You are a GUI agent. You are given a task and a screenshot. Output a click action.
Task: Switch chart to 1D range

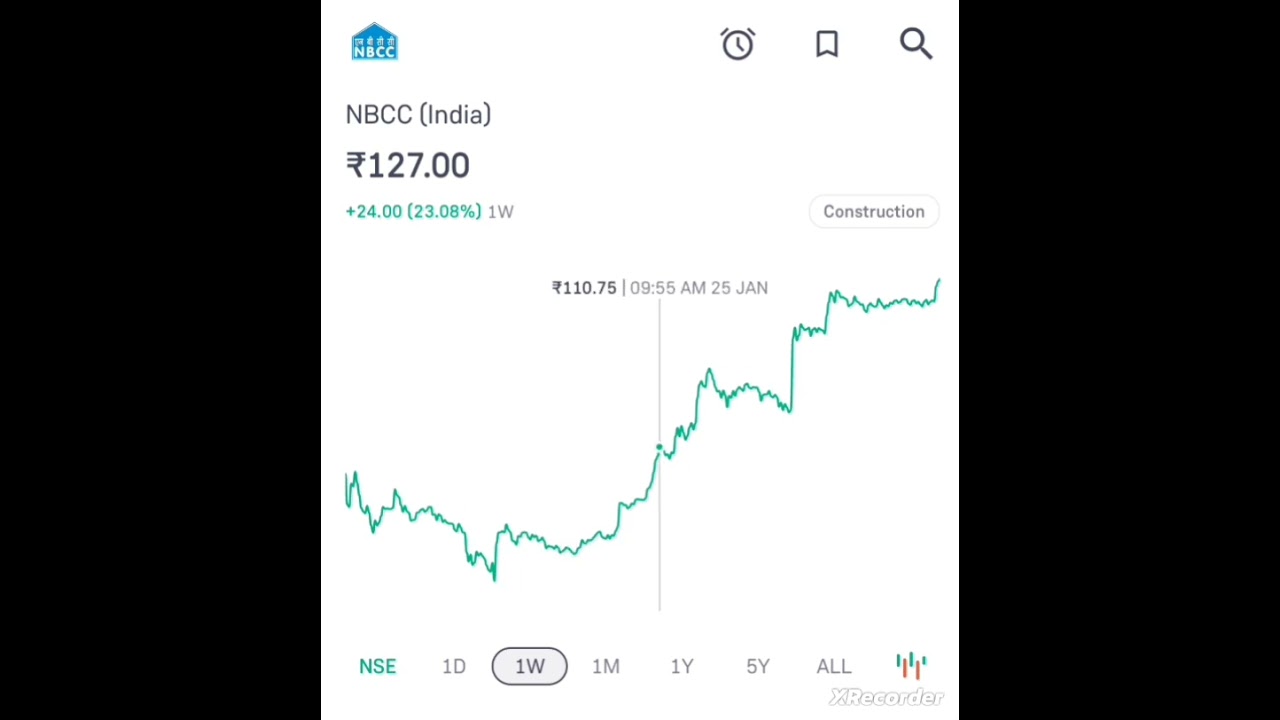tap(454, 666)
